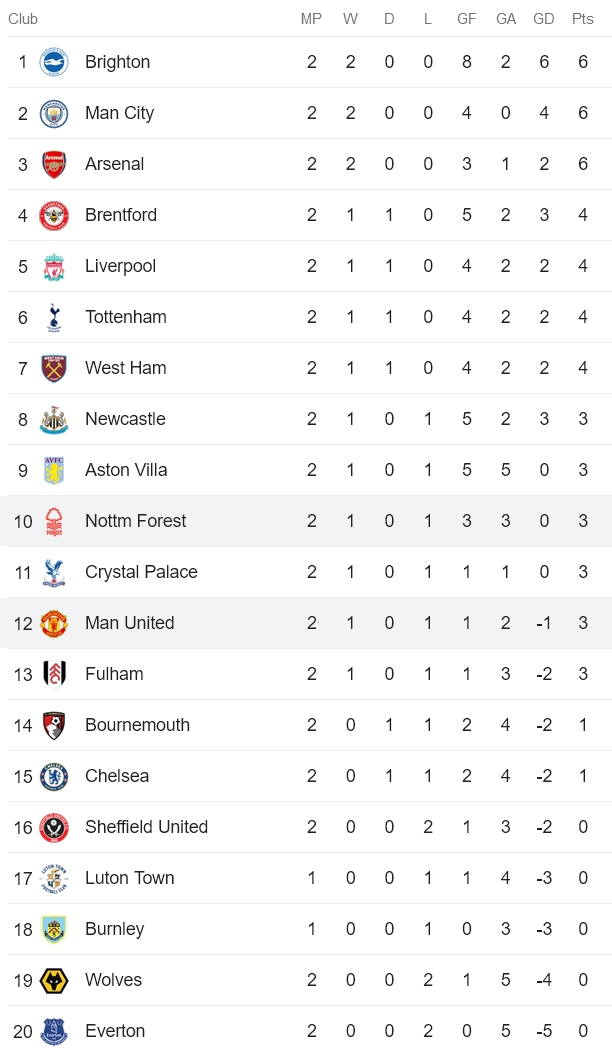Open Wolves from the standings
Viewport: 612px width, 1059px height.
click(x=113, y=980)
